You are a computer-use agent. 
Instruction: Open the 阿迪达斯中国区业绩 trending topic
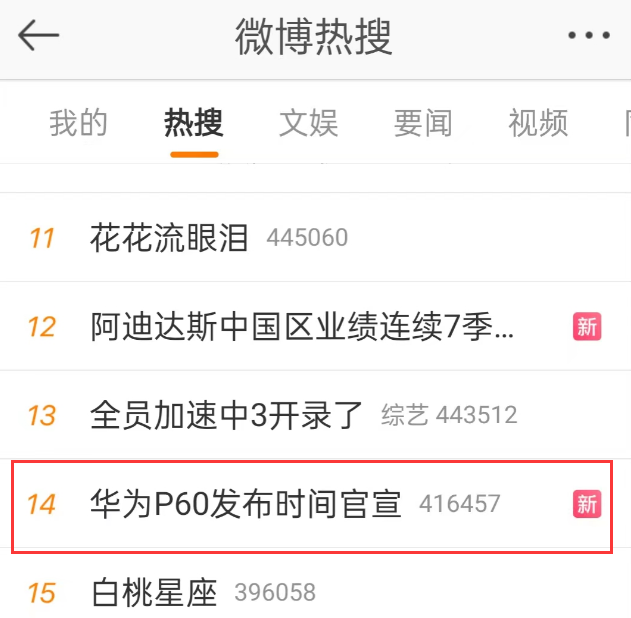303,326
